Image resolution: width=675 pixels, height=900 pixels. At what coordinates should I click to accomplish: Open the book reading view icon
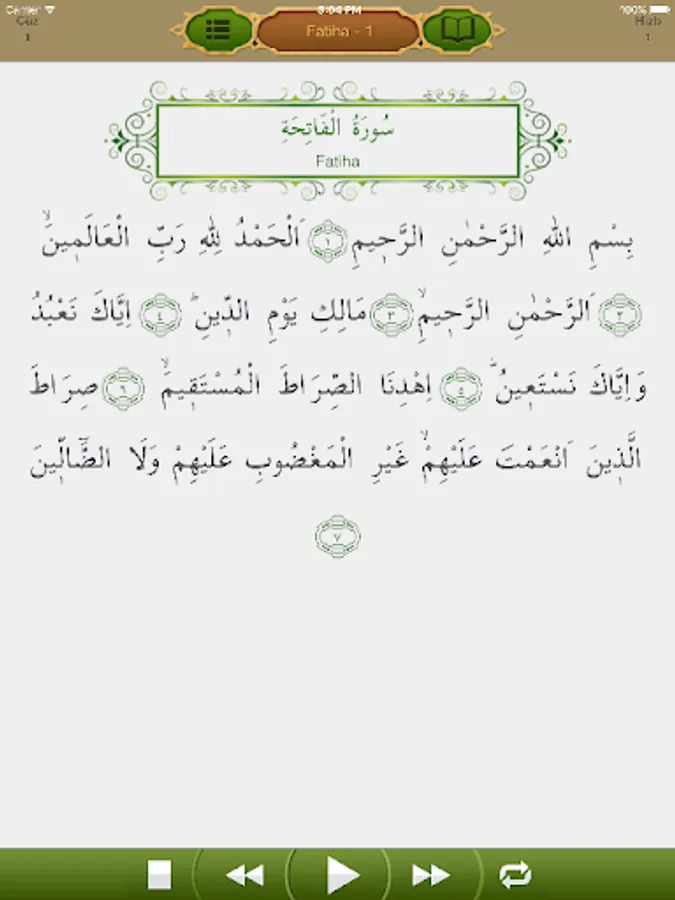coord(456,30)
